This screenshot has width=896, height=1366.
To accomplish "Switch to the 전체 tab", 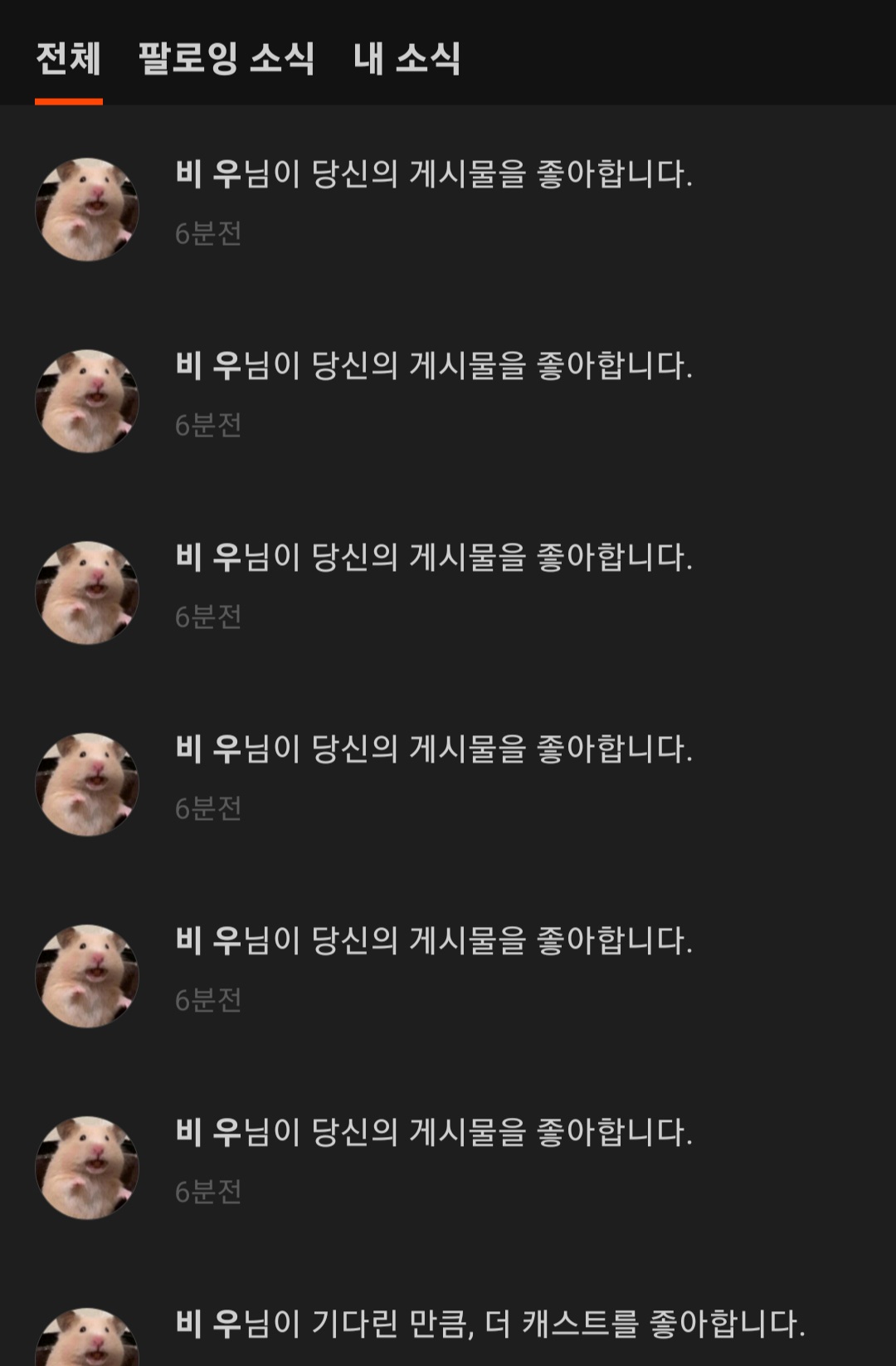I will [69, 60].
